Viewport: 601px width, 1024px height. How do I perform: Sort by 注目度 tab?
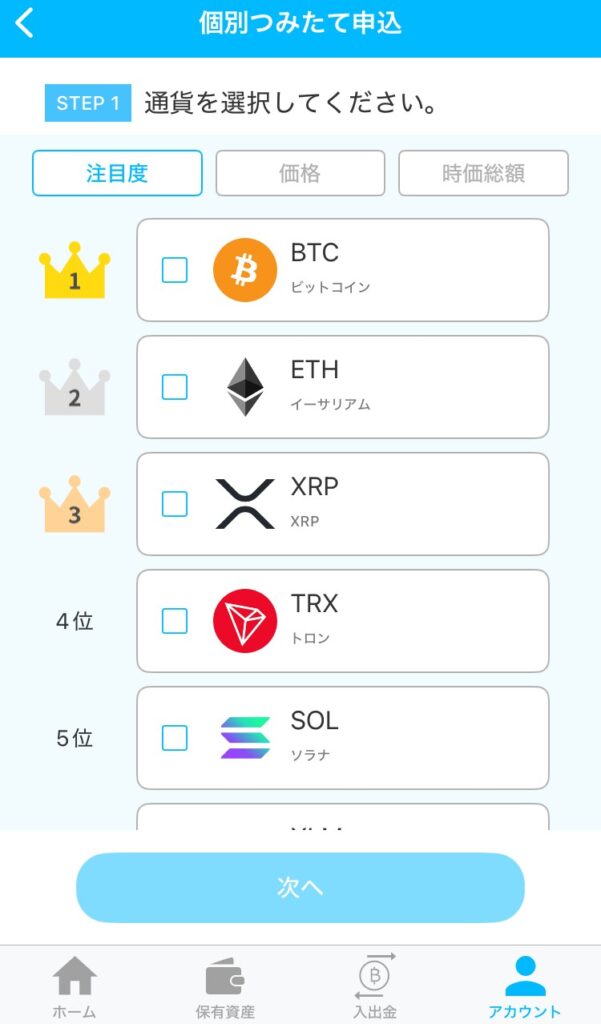(x=117, y=173)
